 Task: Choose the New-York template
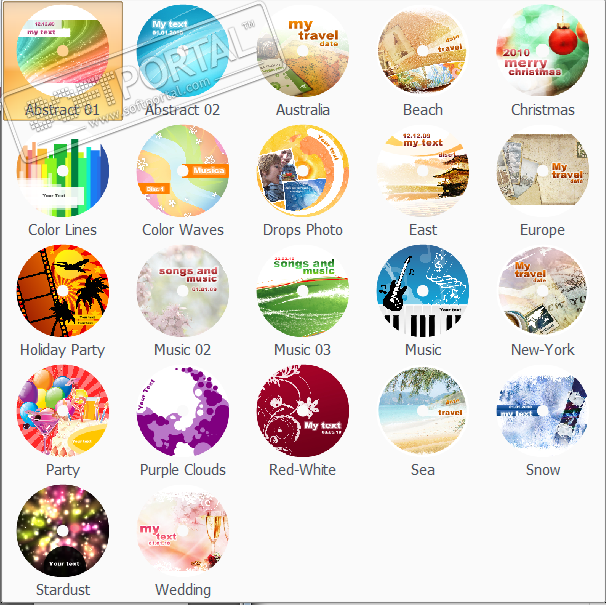coord(543,291)
